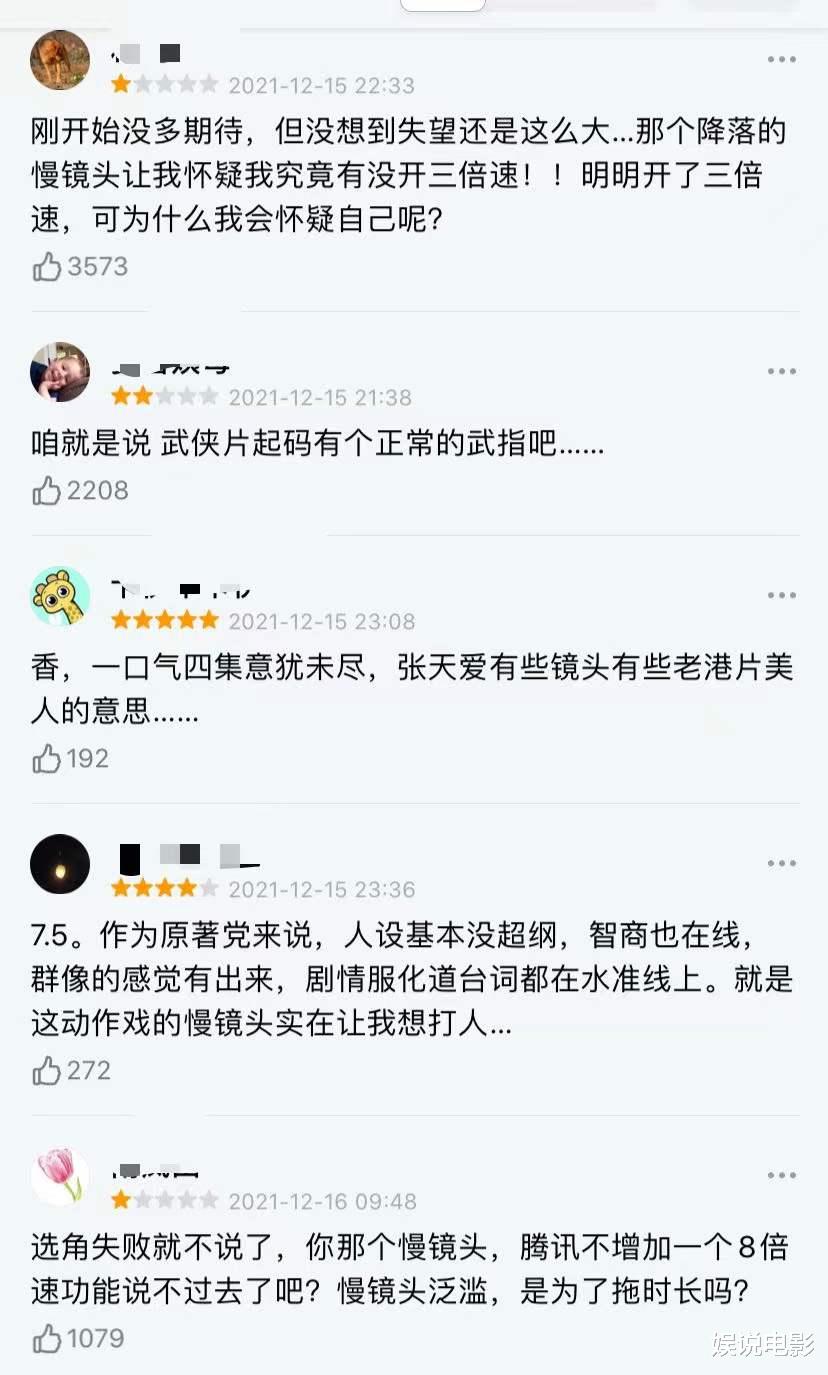Click the username of the second reviewer
This screenshot has width=828, height=1375.
[x=172, y=368]
